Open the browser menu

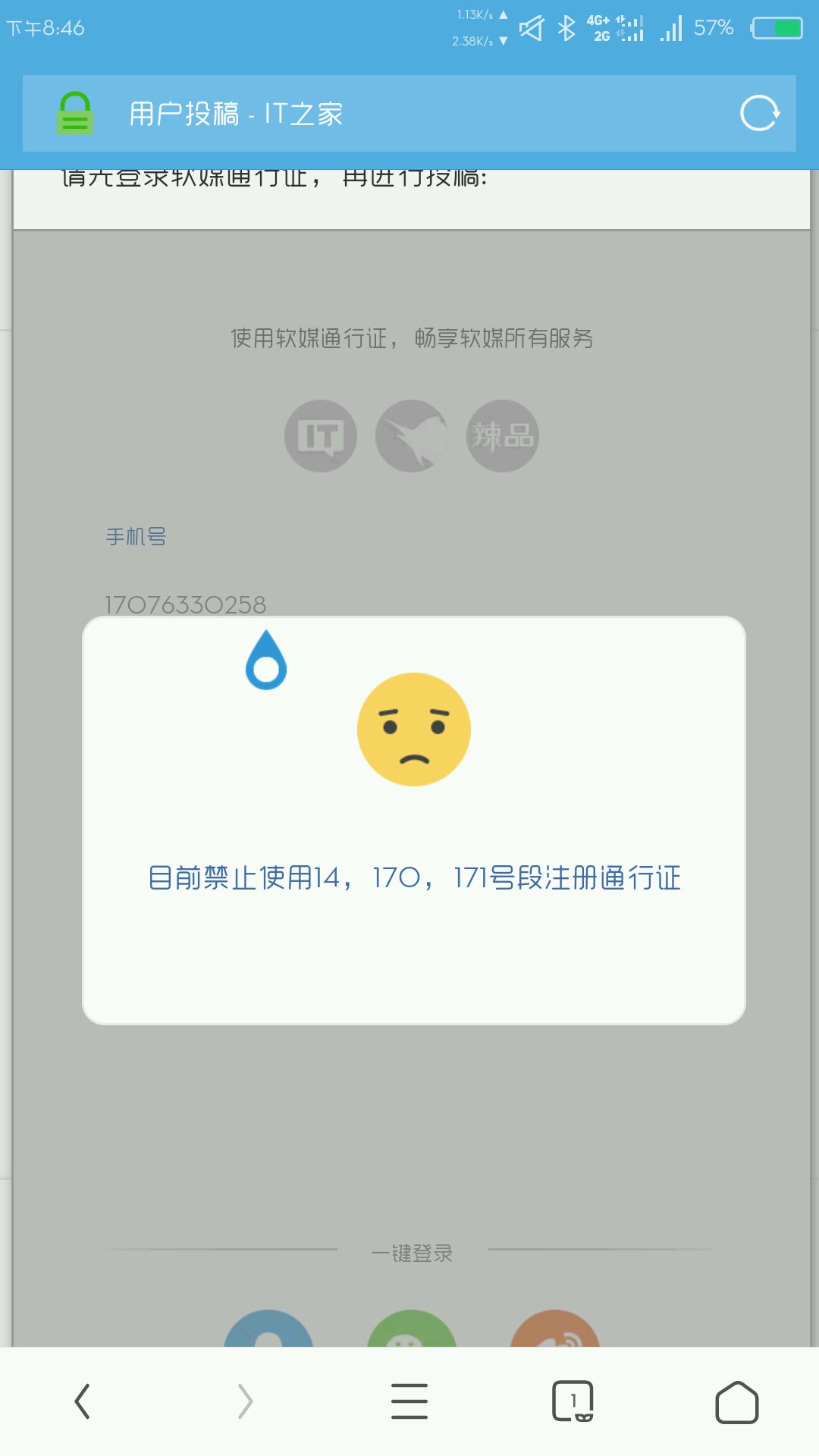tap(409, 1401)
